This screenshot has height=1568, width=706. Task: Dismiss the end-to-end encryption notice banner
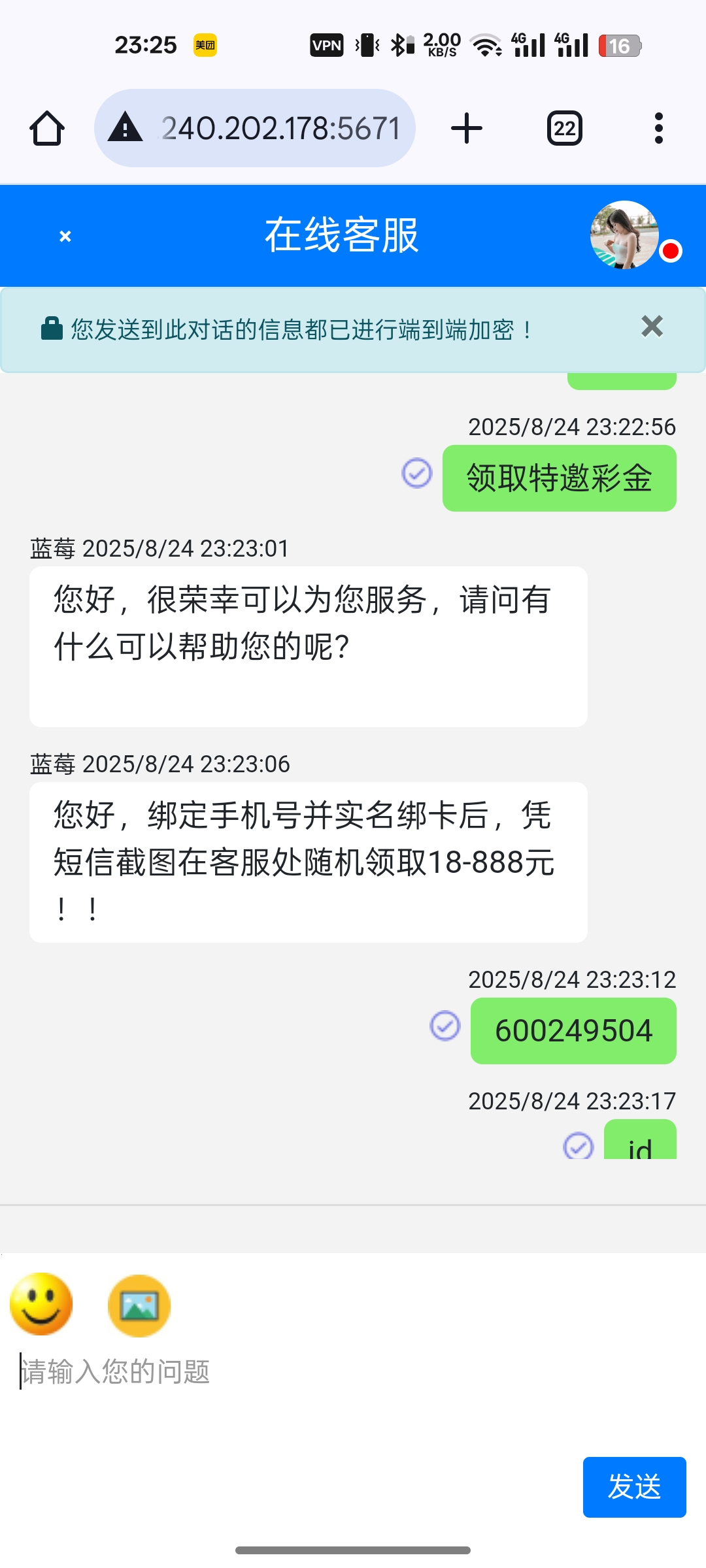652,326
